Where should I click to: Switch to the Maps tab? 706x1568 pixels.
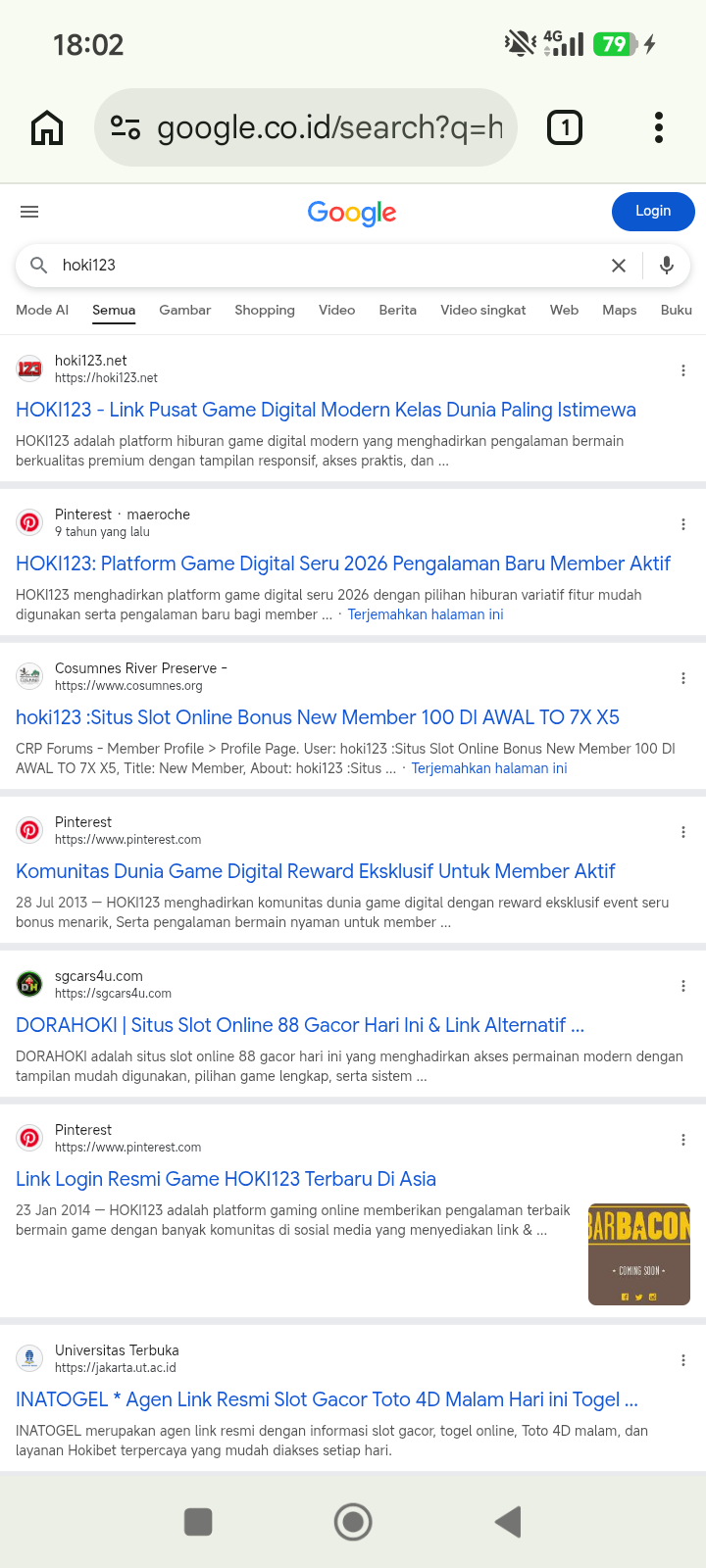click(x=620, y=310)
